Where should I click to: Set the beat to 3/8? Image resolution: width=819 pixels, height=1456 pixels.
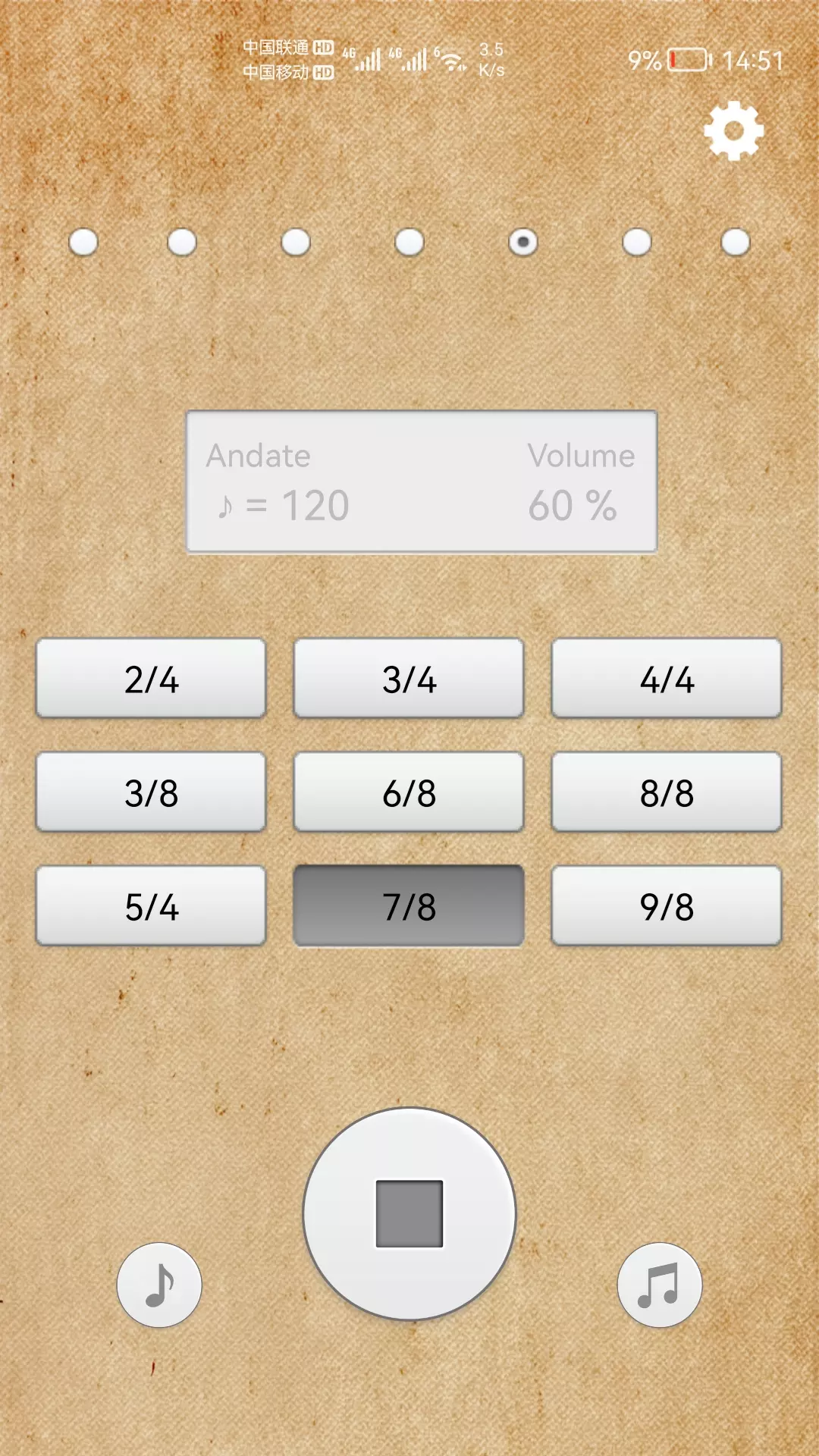point(151,792)
